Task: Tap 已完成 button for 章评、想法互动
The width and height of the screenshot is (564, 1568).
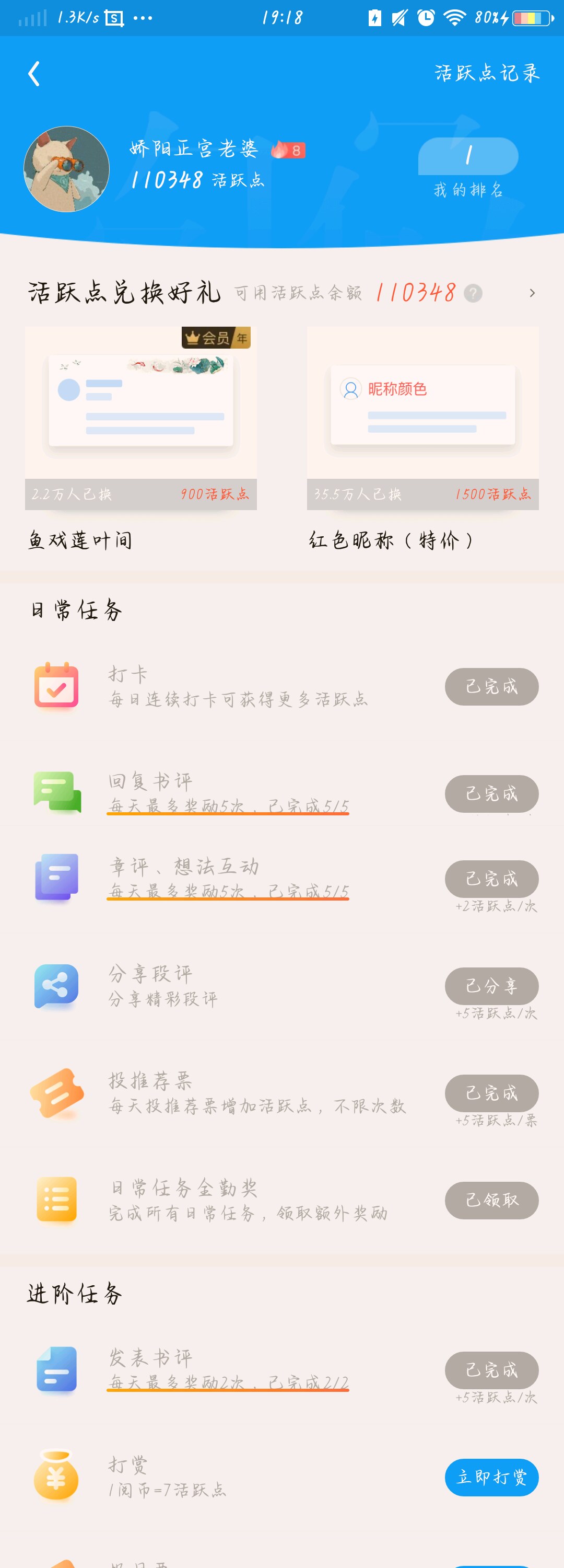Action: coord(491,879)
